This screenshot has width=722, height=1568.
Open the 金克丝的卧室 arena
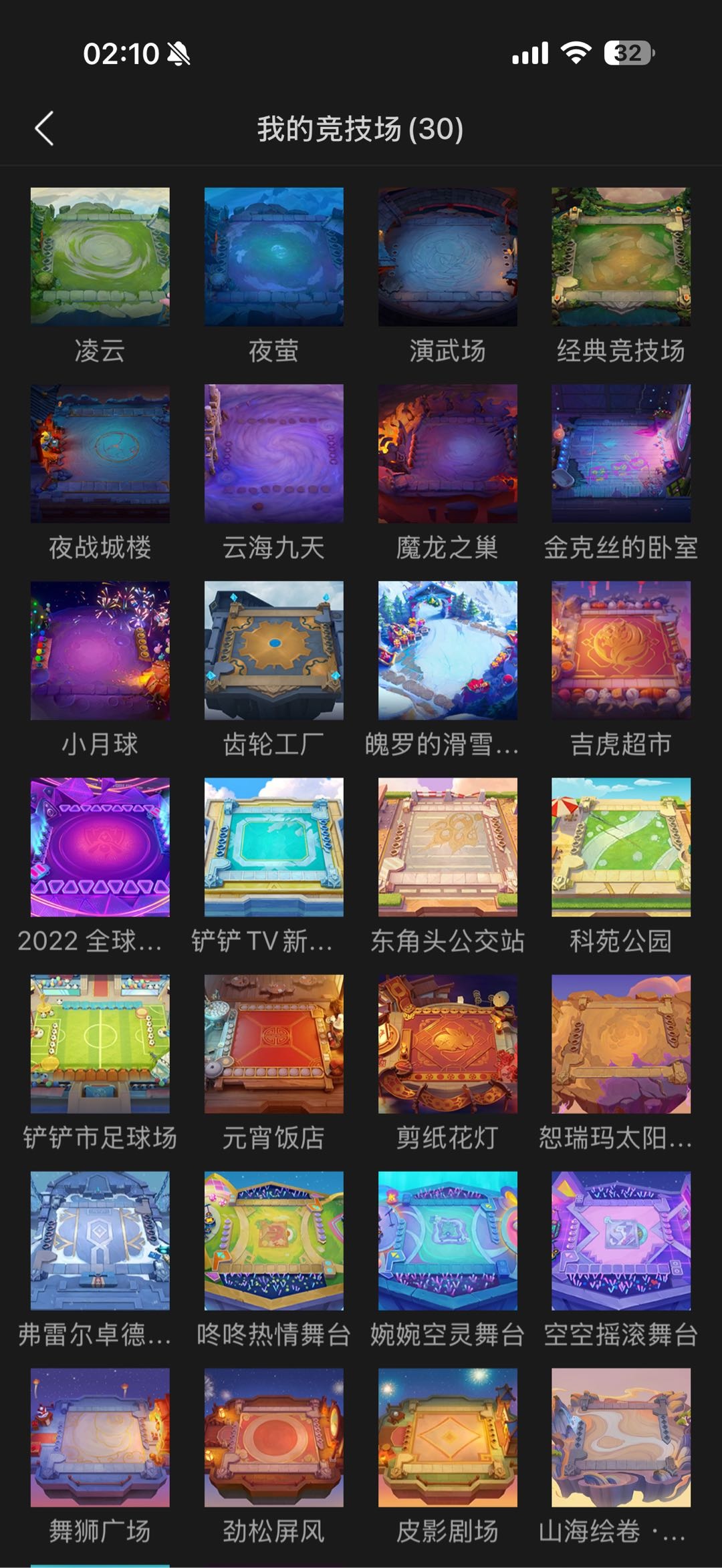click(x=620, y=454)
